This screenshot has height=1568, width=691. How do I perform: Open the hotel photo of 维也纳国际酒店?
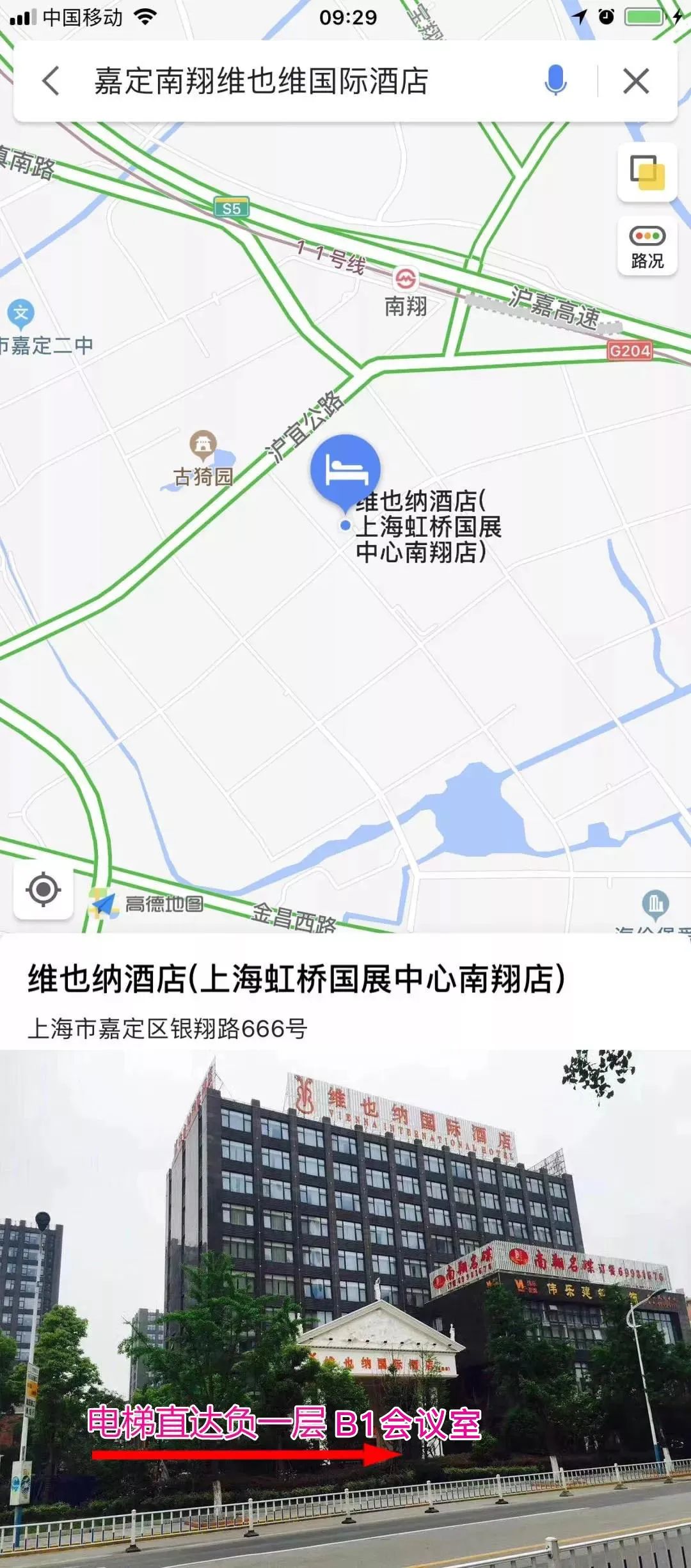(x=345, y=1308)
